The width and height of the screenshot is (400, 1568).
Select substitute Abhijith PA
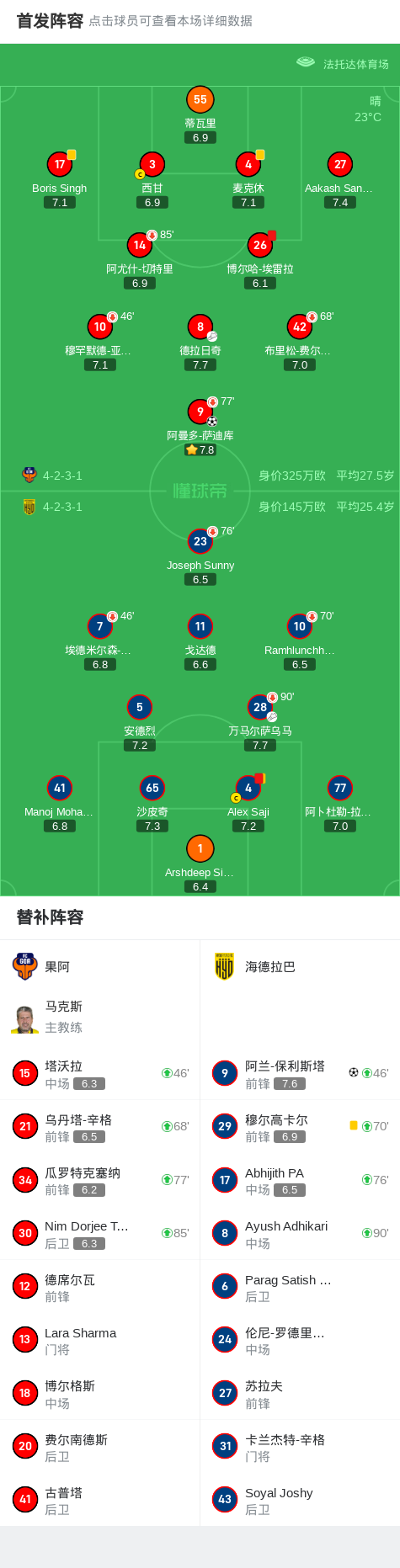pos(301,1181)
